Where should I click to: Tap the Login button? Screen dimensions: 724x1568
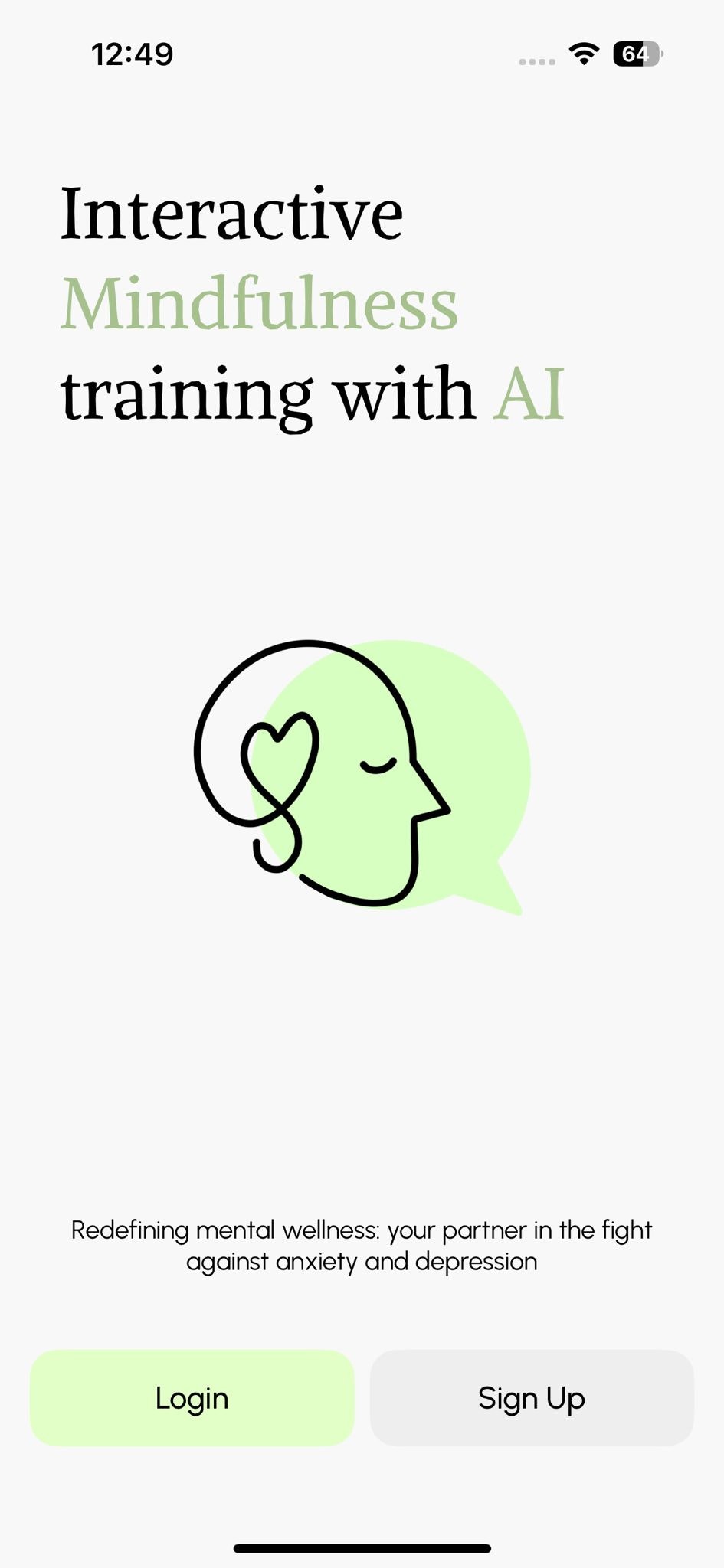192,1398
